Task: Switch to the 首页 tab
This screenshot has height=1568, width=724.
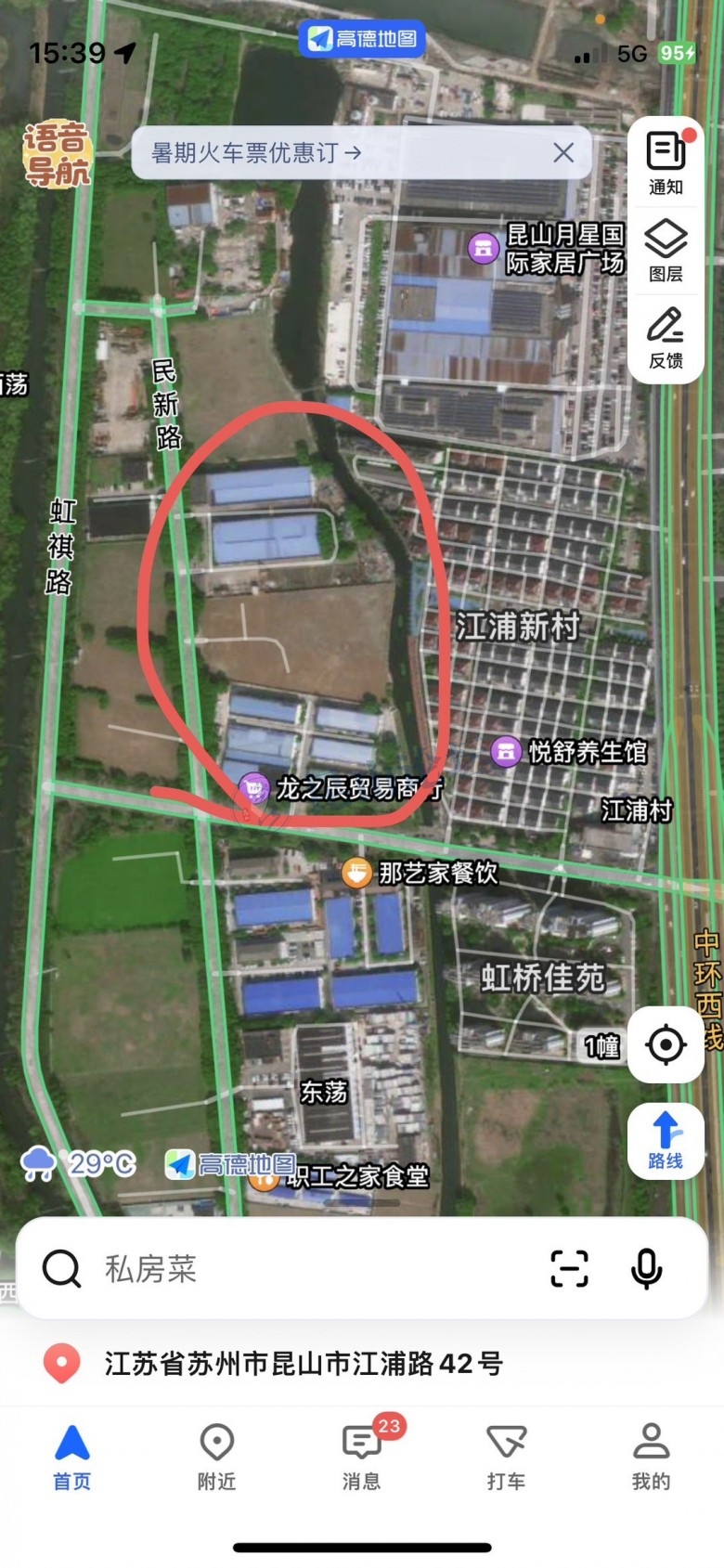Action: [72, 1458]
